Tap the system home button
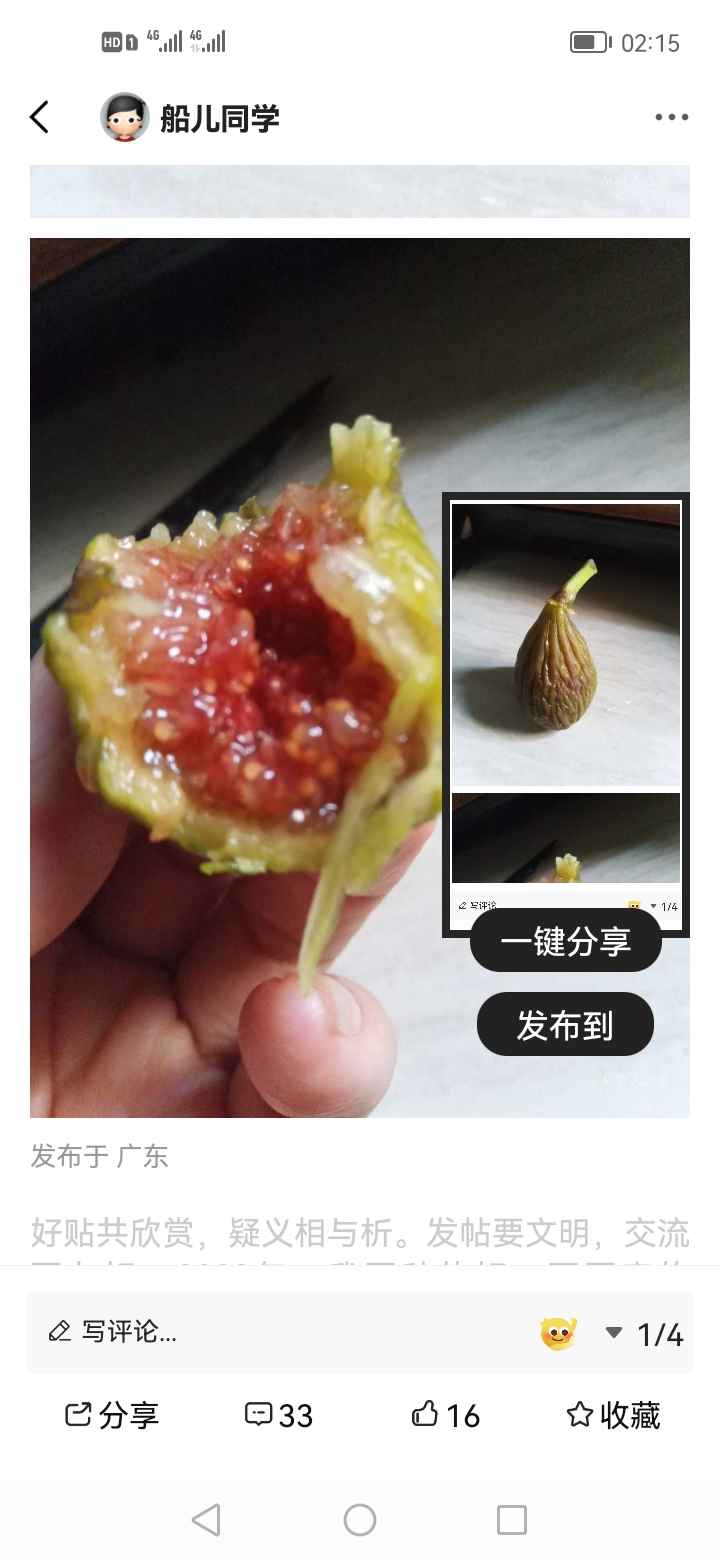The height and width of the screenshot is (1560, 720). (x=360, y=1520)
